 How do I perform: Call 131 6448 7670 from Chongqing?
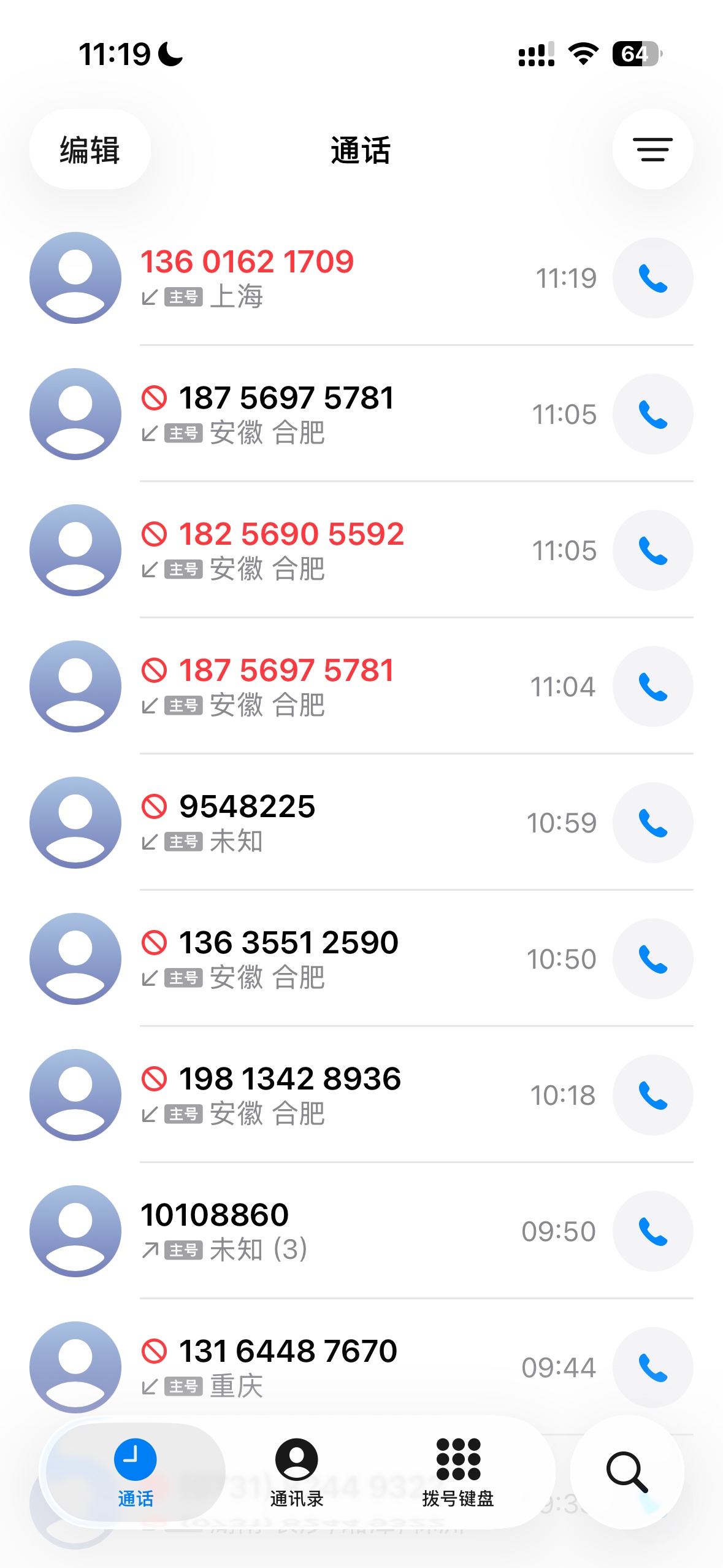click(x=652, y=1367)
